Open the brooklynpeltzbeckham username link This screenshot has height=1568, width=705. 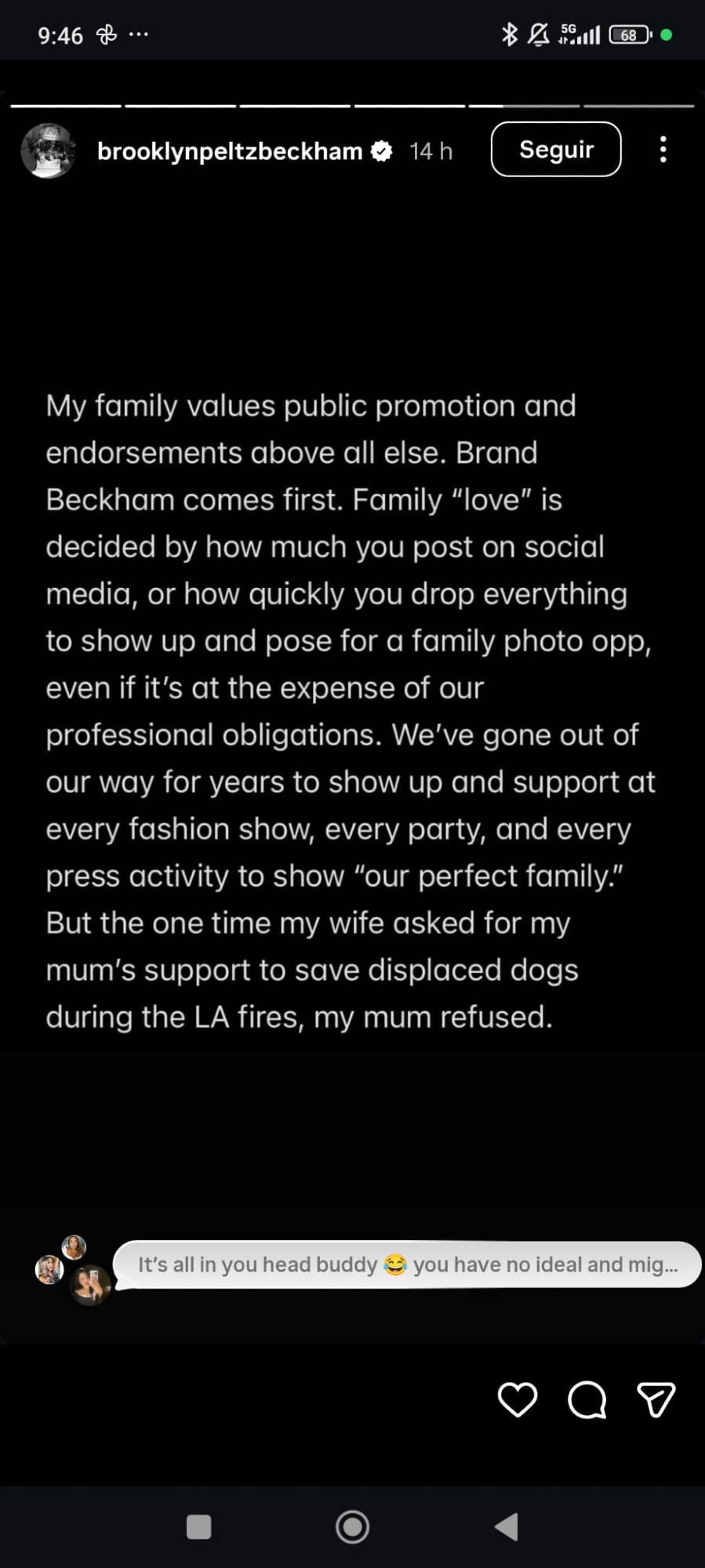(229, 151)
